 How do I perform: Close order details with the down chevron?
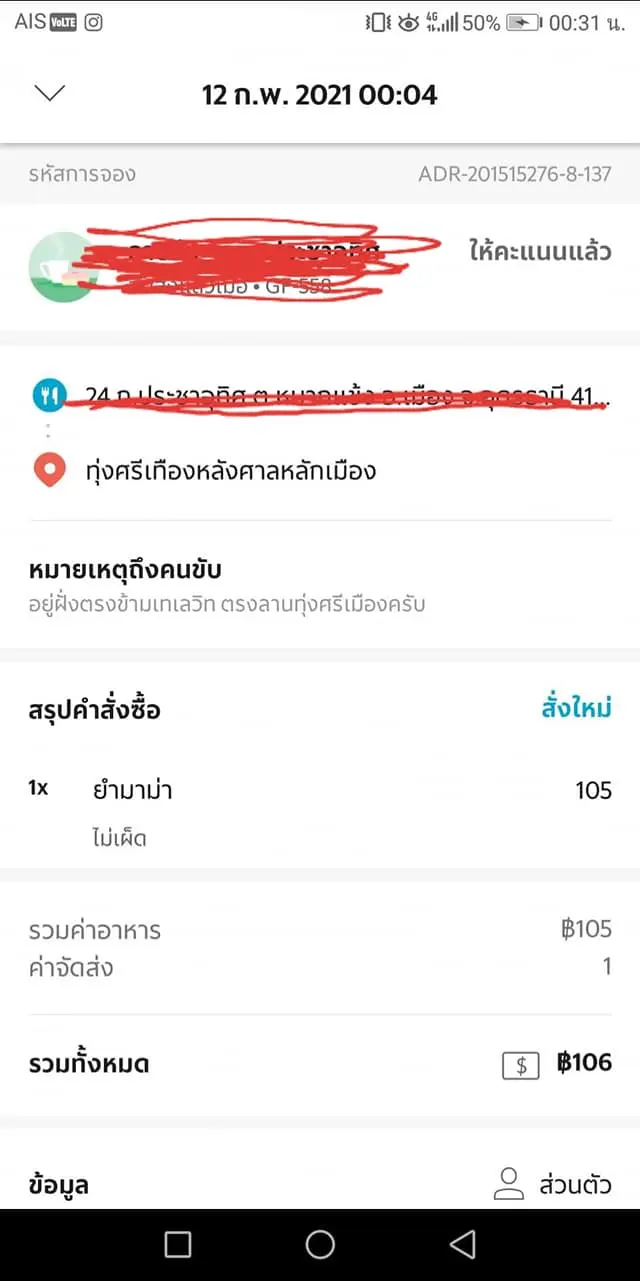(49, 93)
